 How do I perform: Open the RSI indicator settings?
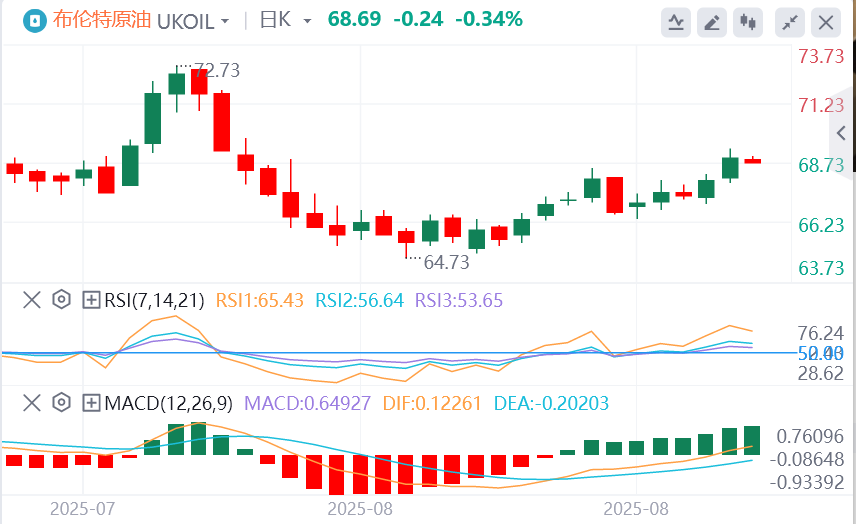[x=62, y=299]
